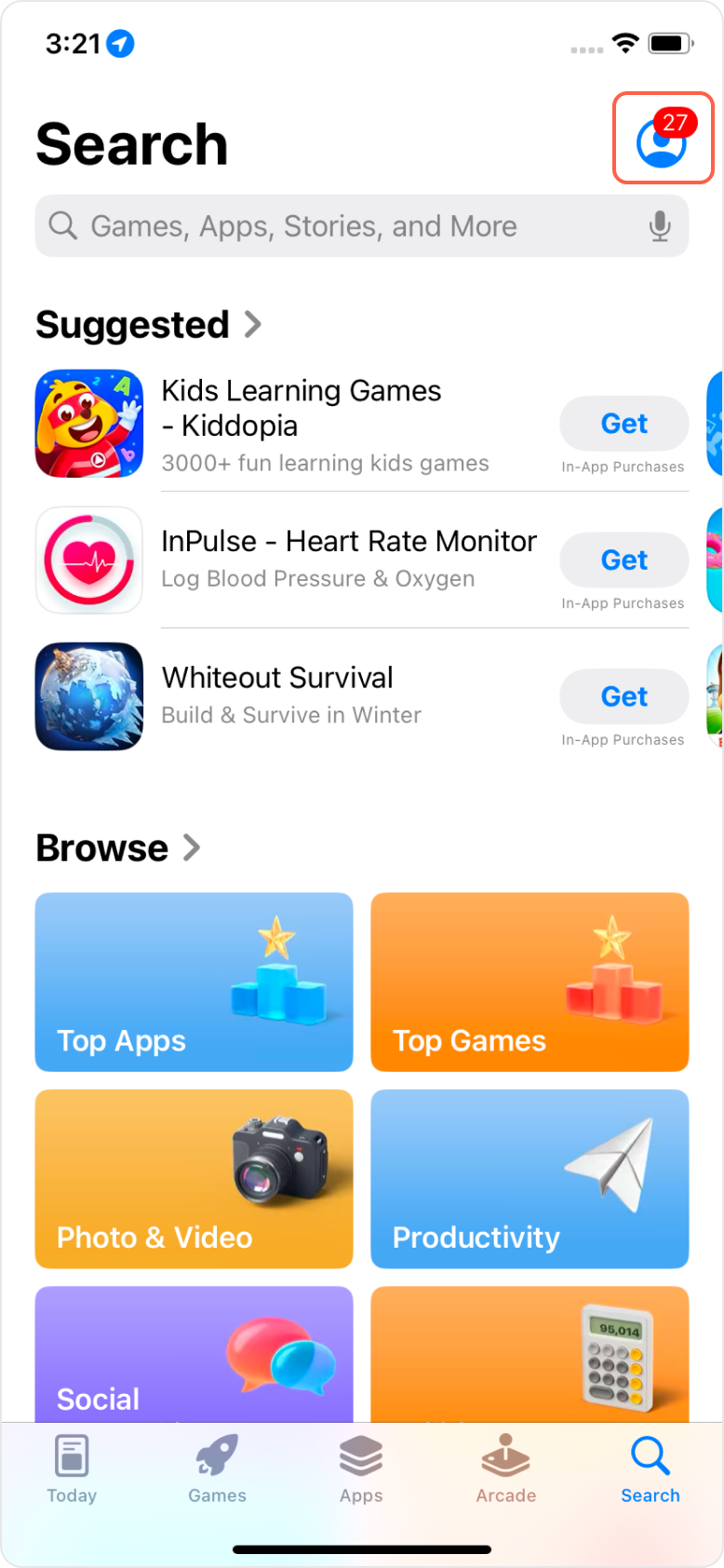Get Whiteout Survival
Image resolution: width=724 pixels, height=1568 pixels.
(623, 696)
